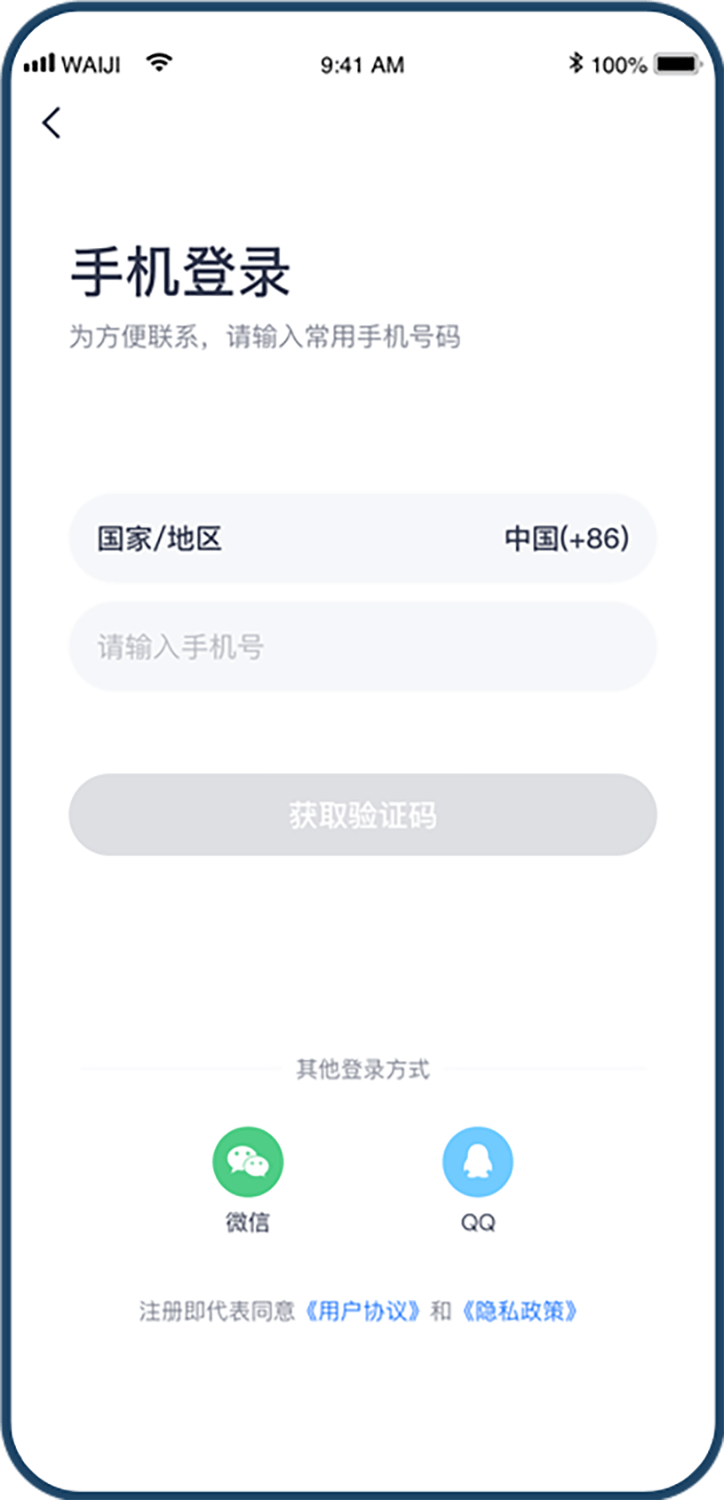Open the 《用户协议》 link
The image size is (724, 1500).
click(363, 1311)
